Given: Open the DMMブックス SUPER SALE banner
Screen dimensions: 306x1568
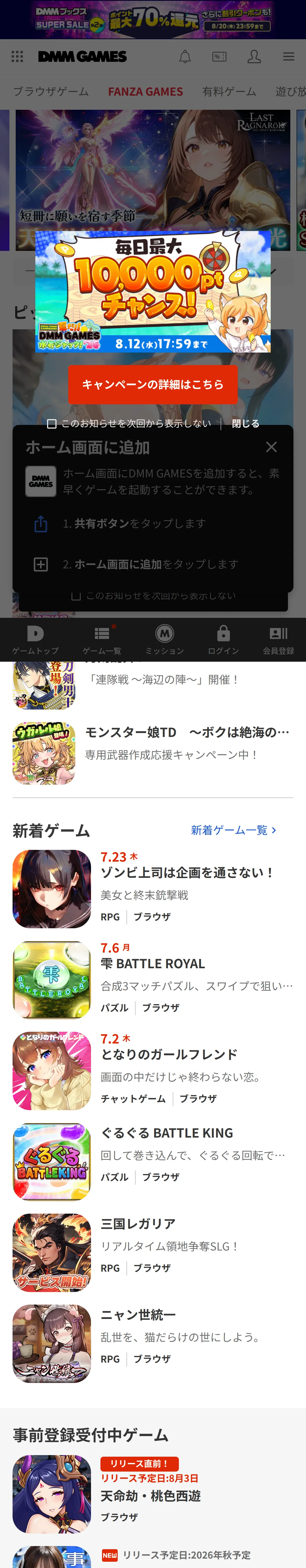Looking at the screenshot, I should [153, 20].
